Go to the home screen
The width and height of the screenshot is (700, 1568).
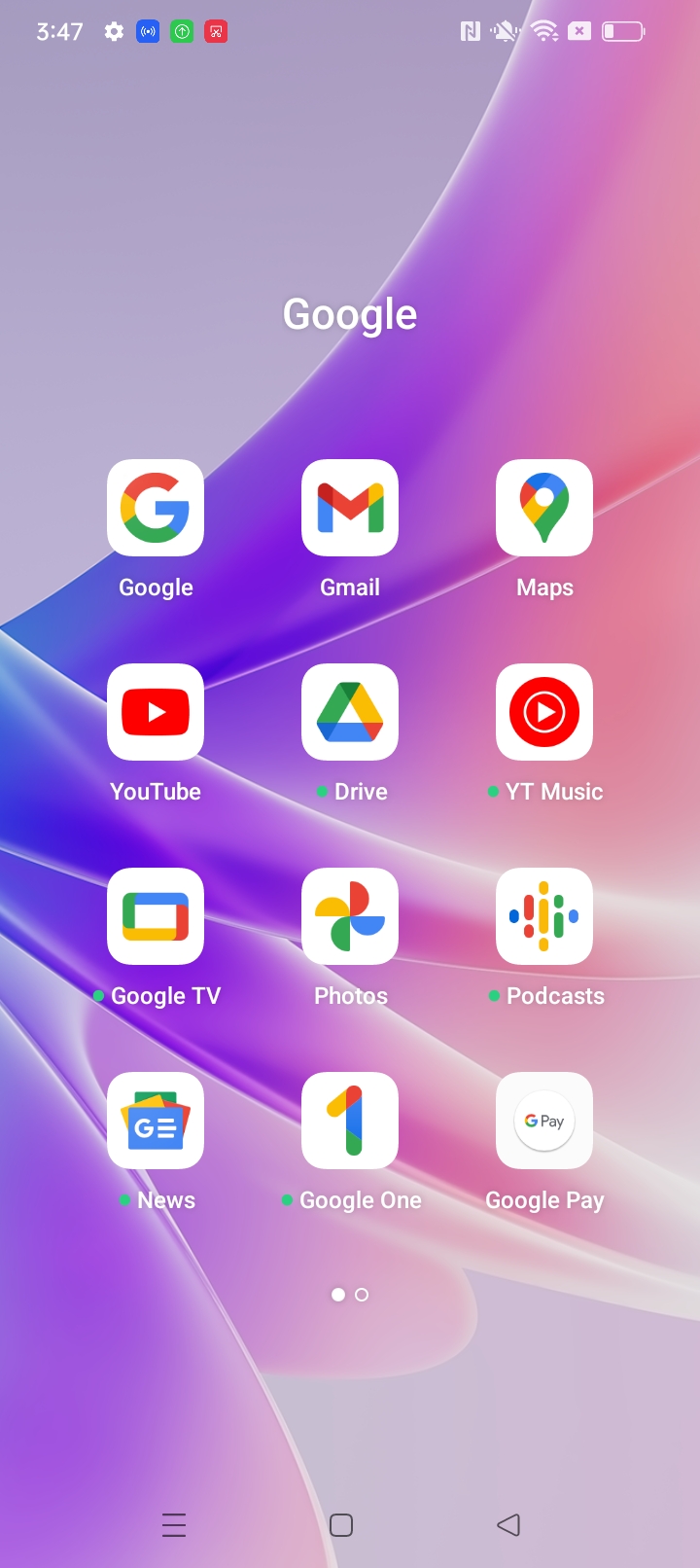pyautogui.click(x=341, y=1524)
